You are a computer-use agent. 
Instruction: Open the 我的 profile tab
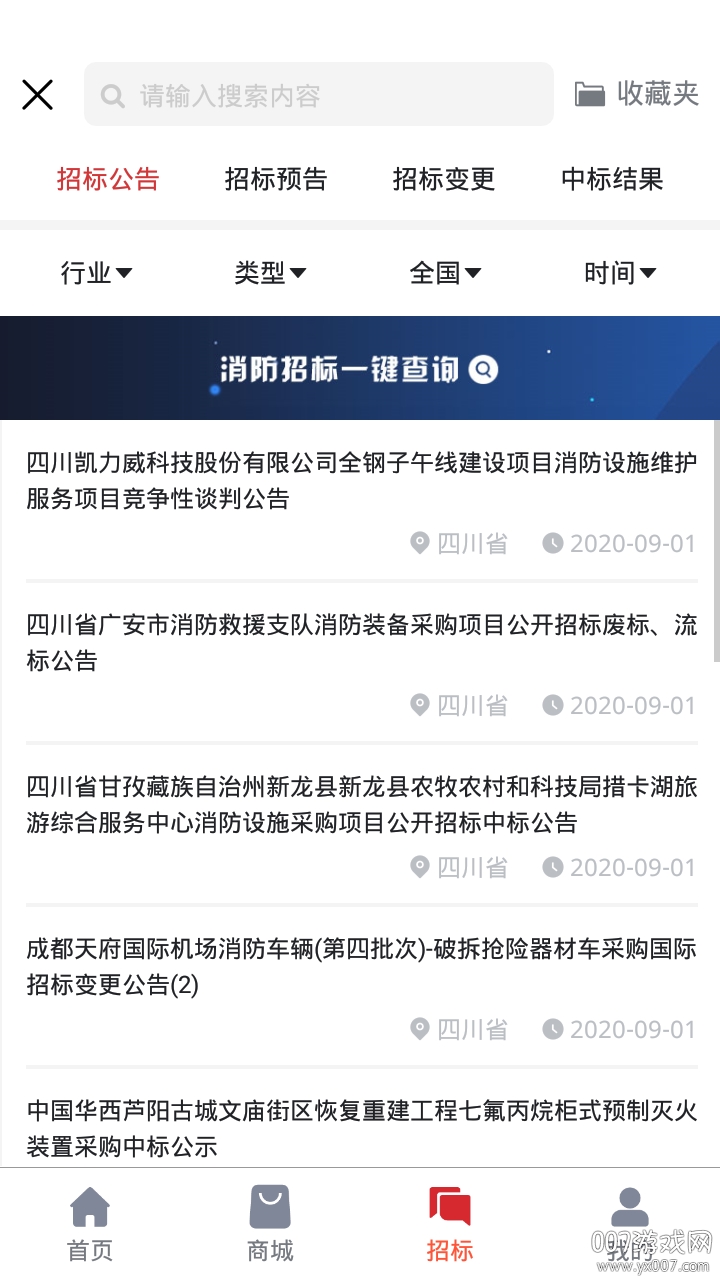[629, 1224]
